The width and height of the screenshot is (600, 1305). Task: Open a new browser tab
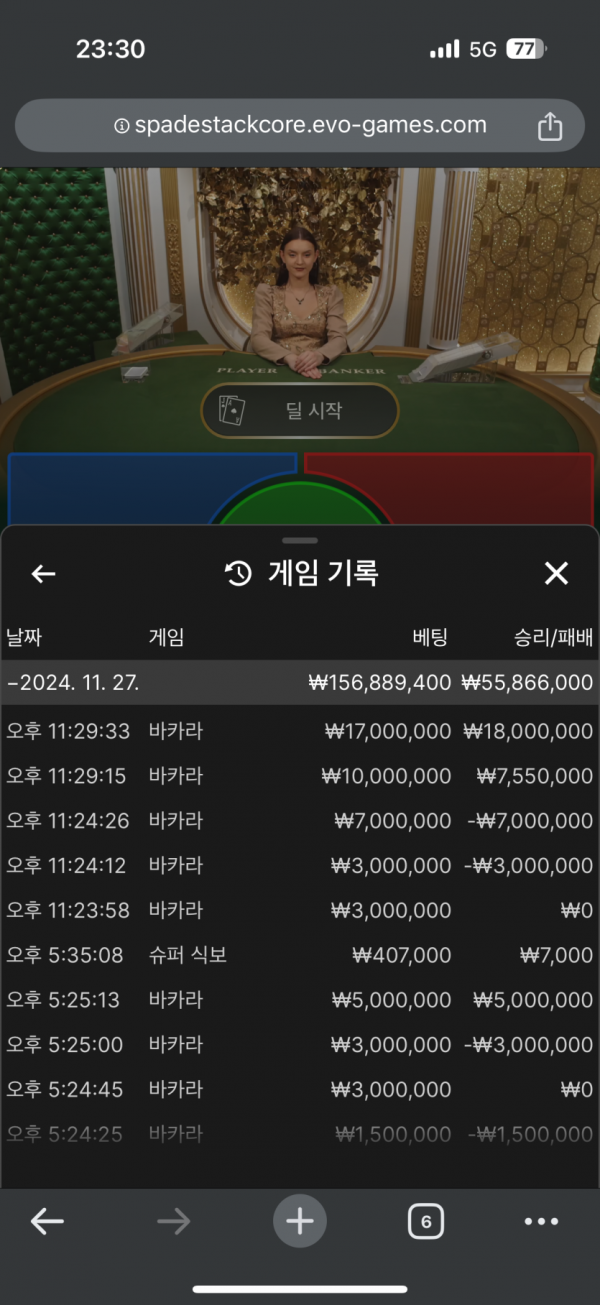coord(300,1221)
